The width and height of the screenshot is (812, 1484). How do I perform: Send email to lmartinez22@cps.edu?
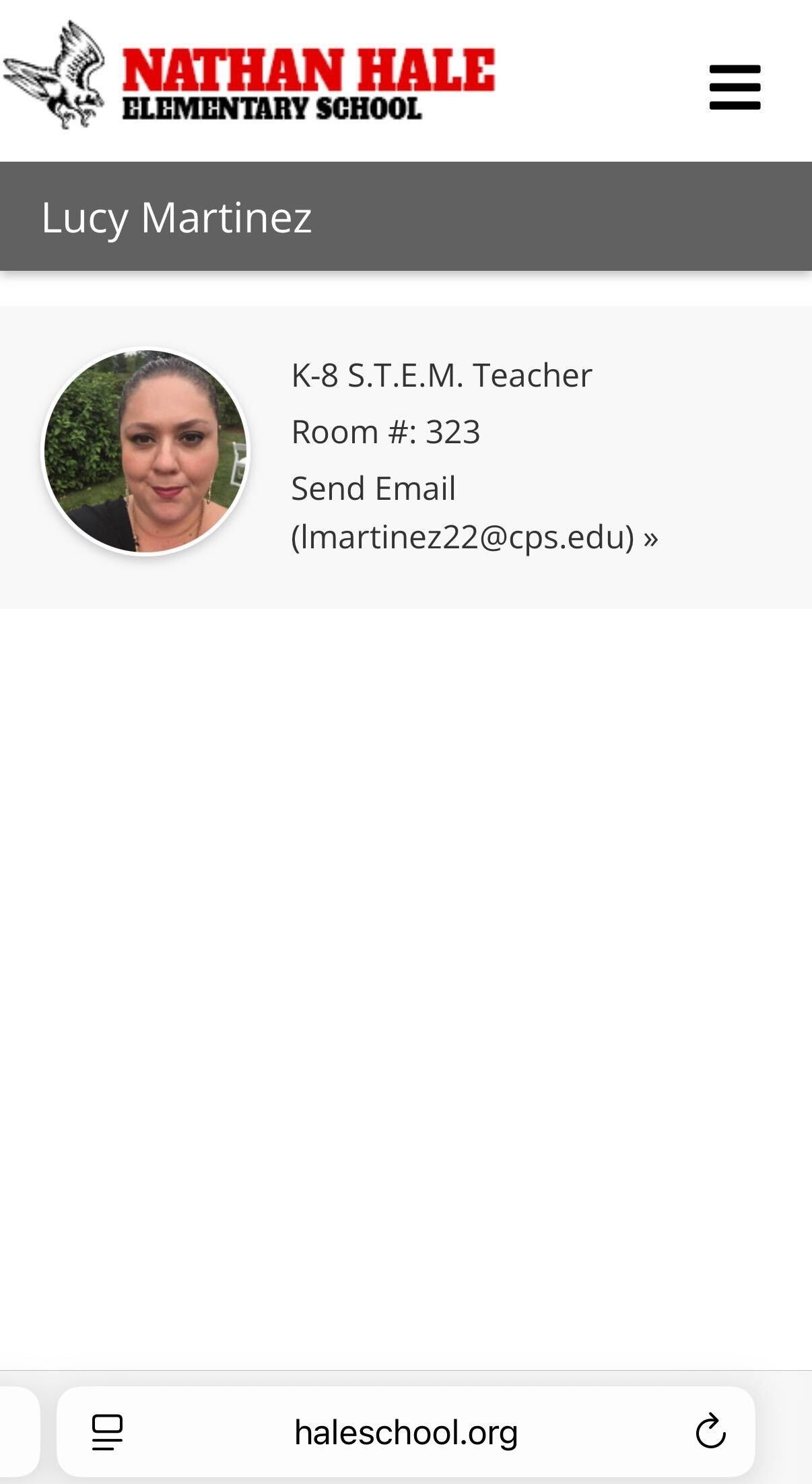click(473, 513)
